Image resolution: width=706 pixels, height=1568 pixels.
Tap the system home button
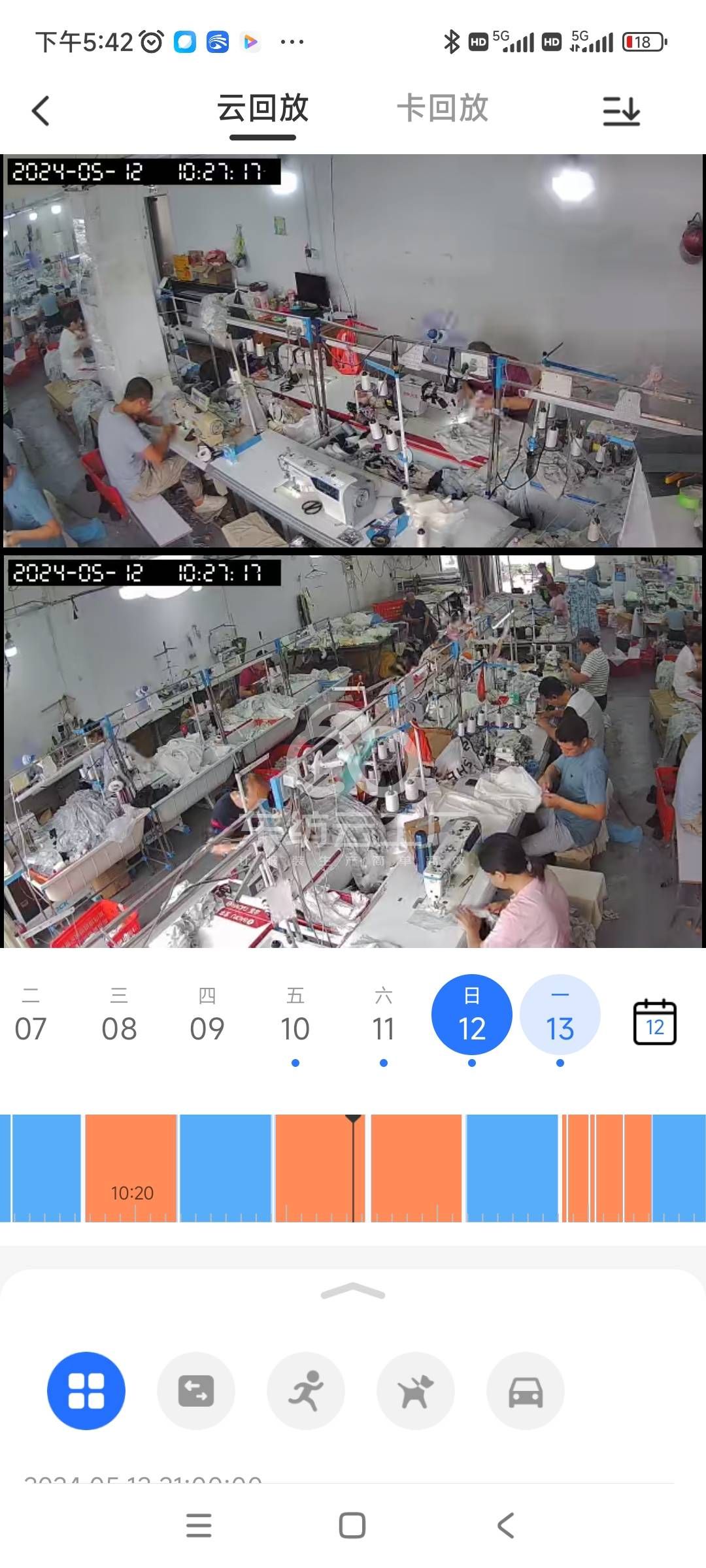click(352, 1526)
